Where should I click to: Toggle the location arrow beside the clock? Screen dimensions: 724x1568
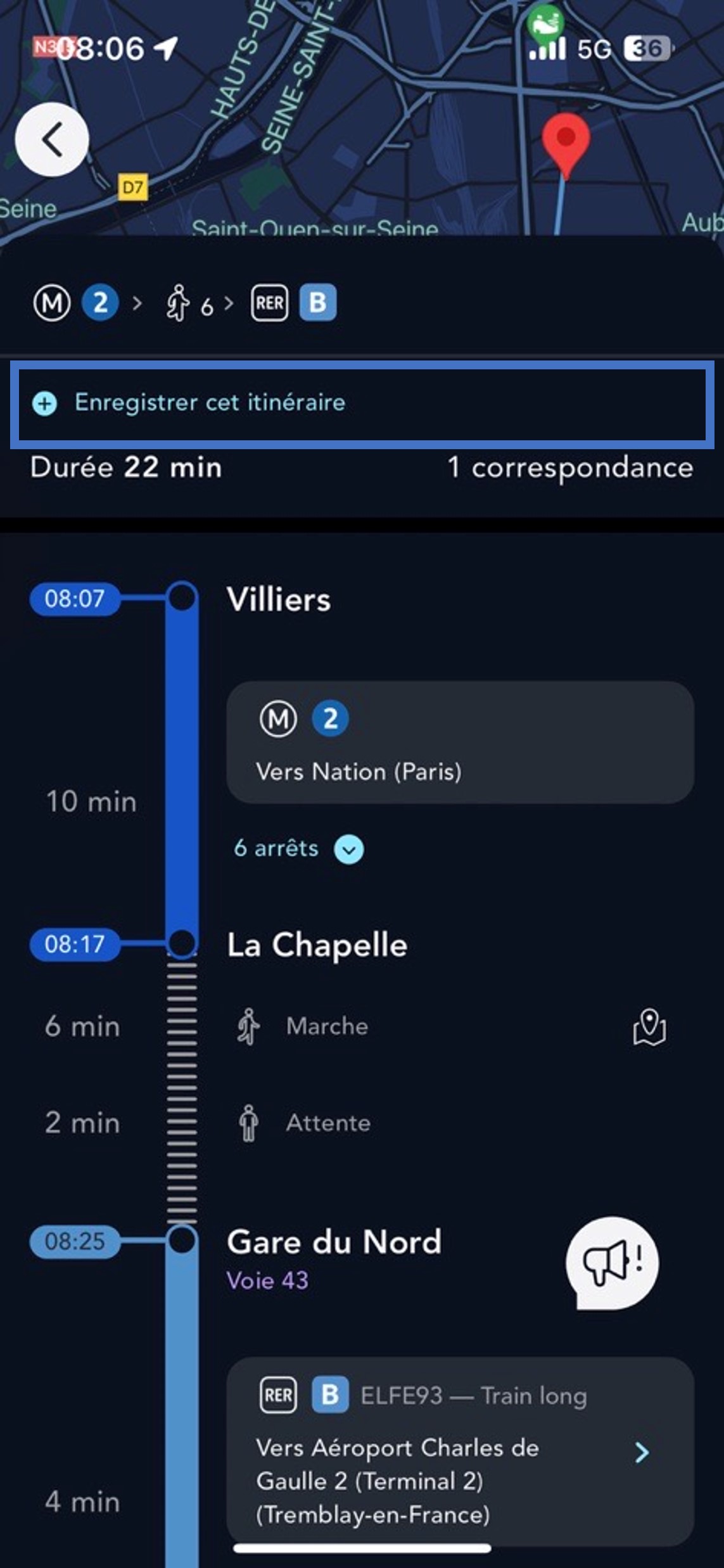165,48
